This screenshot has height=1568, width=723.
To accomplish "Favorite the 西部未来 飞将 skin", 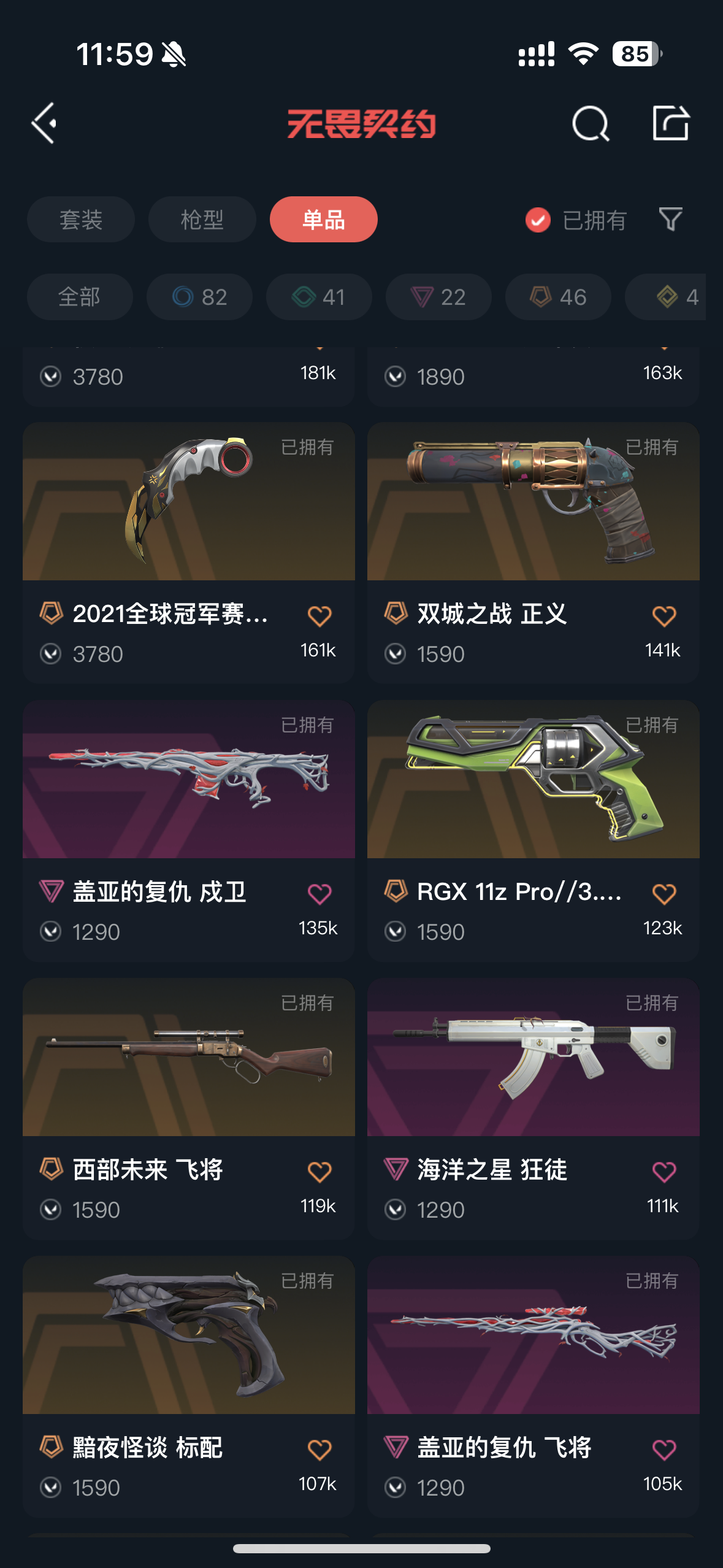I will (x=319, y=1172).
